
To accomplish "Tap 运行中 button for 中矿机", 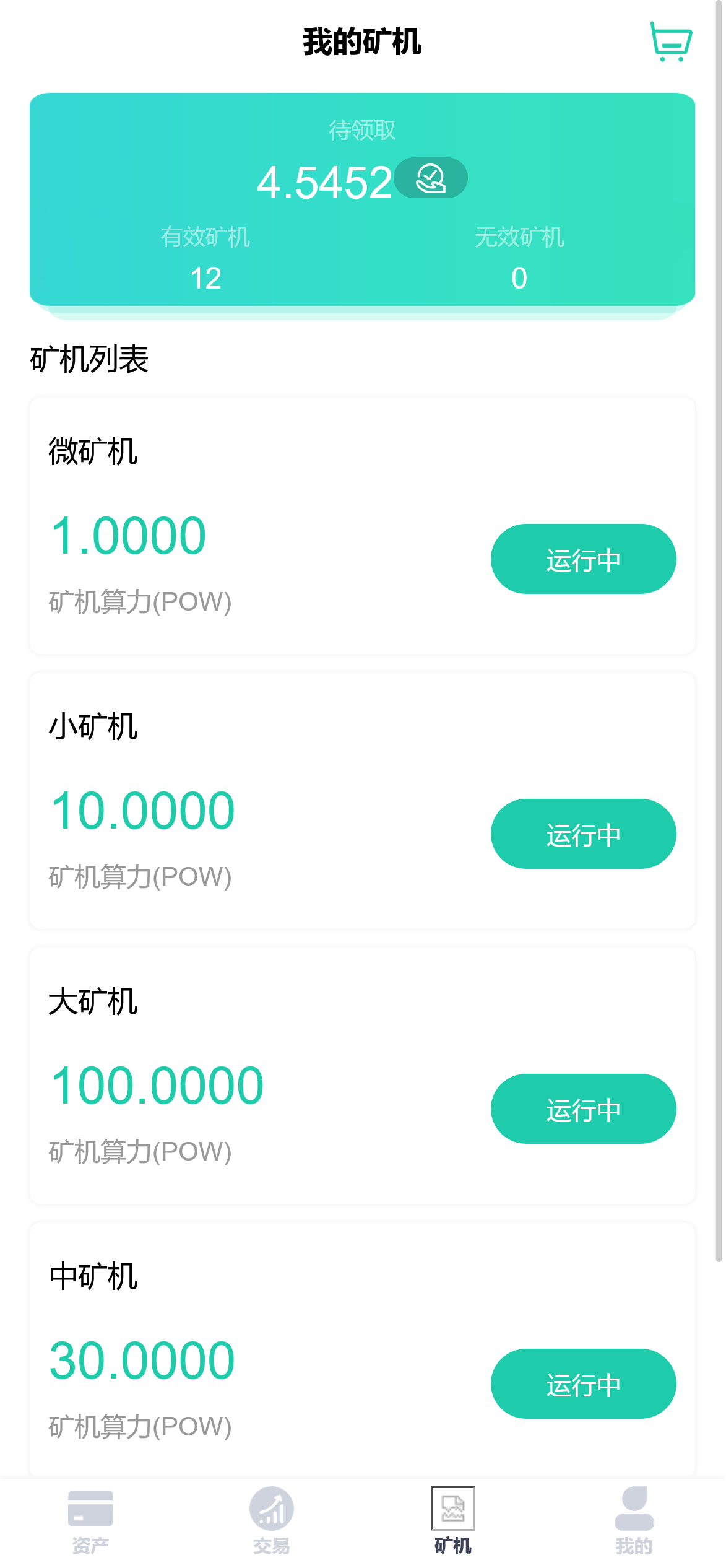I will click(583, 1384).
